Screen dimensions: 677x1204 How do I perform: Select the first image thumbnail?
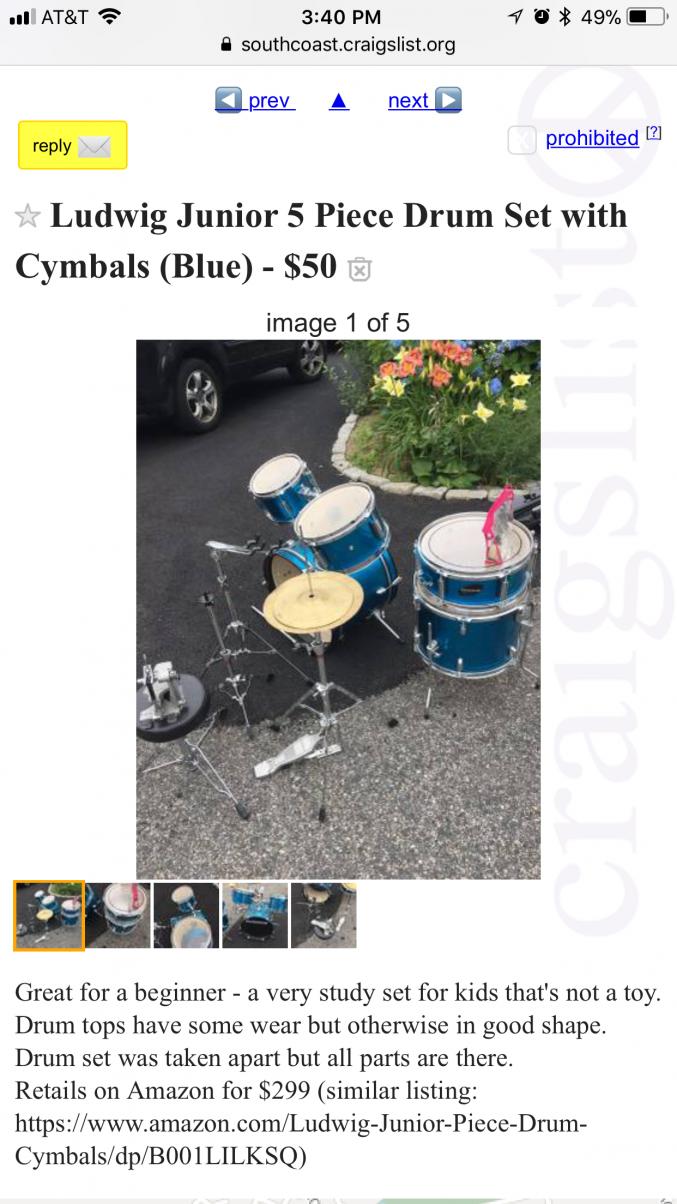pos(49,915)
